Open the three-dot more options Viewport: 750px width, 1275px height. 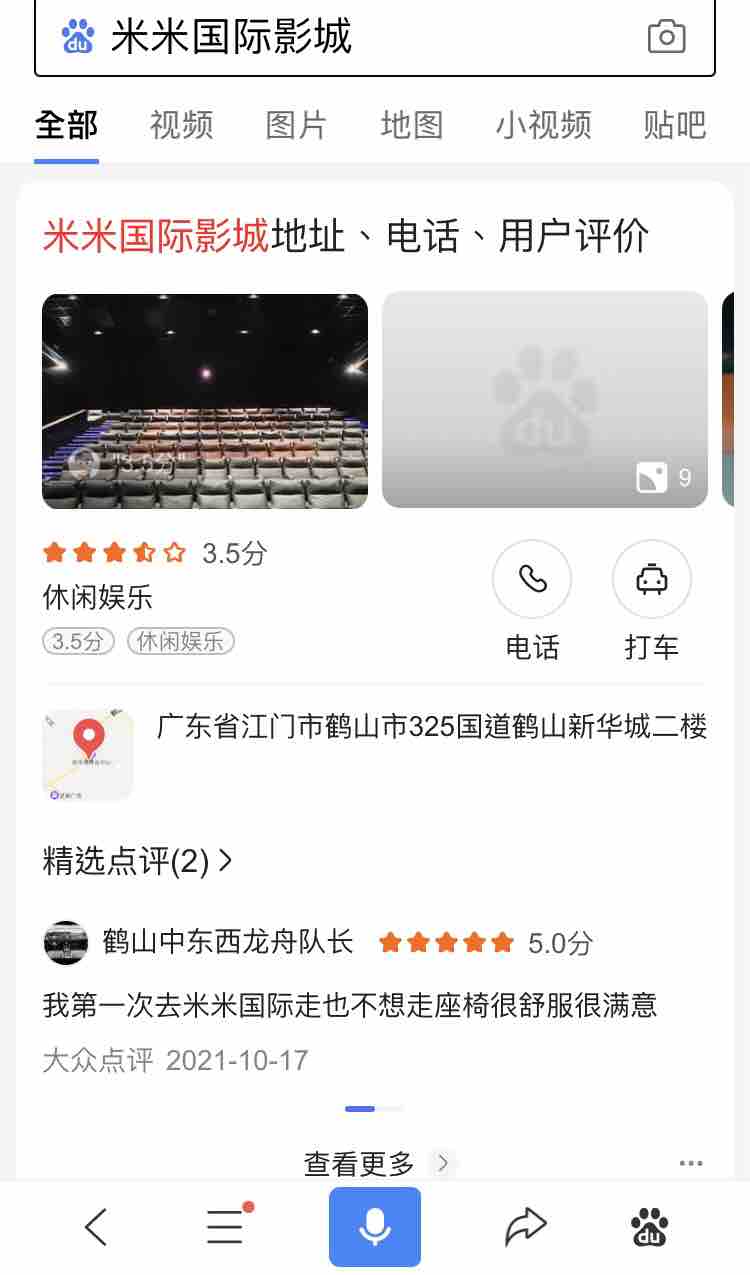(691, 1163)
